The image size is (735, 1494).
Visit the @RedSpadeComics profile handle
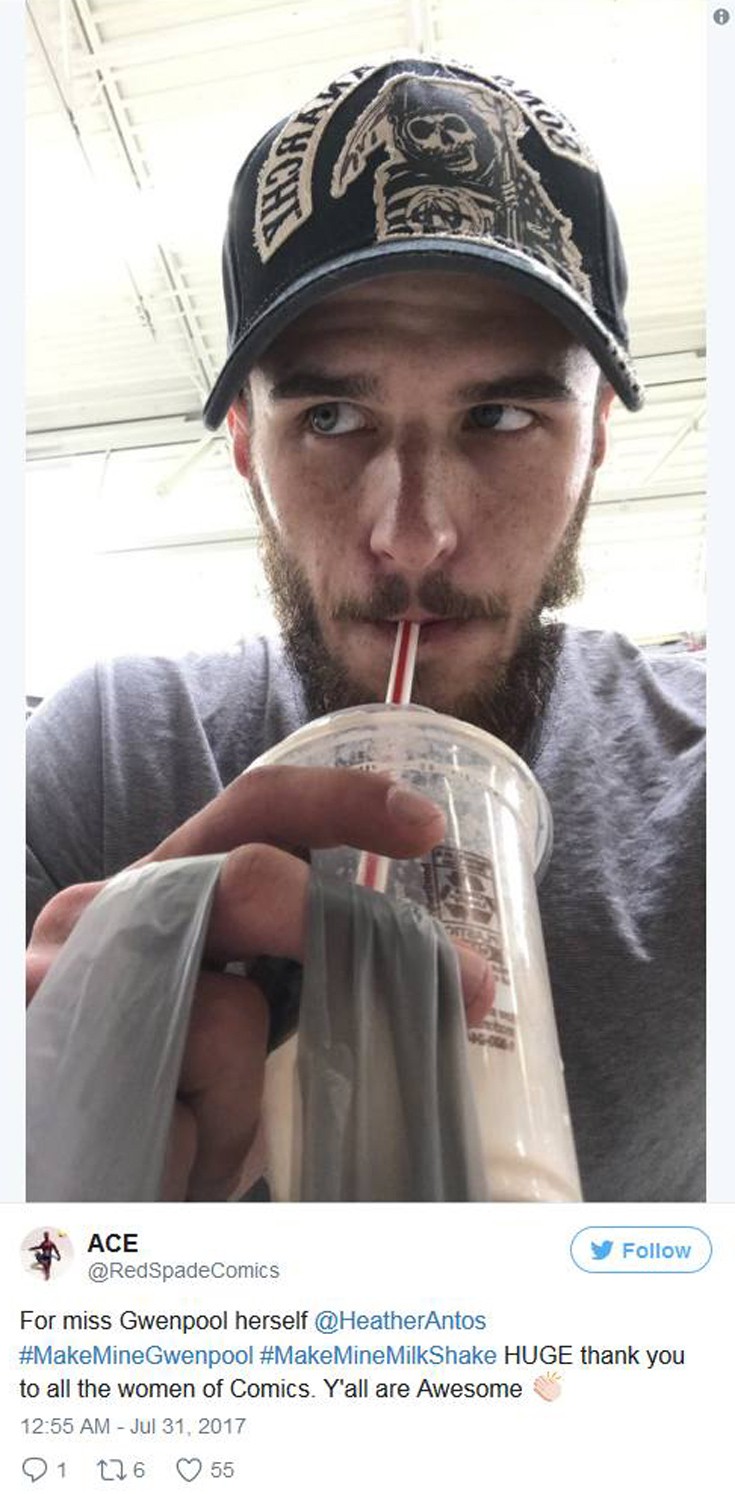pyautogui.click(x=183, y=1271)
